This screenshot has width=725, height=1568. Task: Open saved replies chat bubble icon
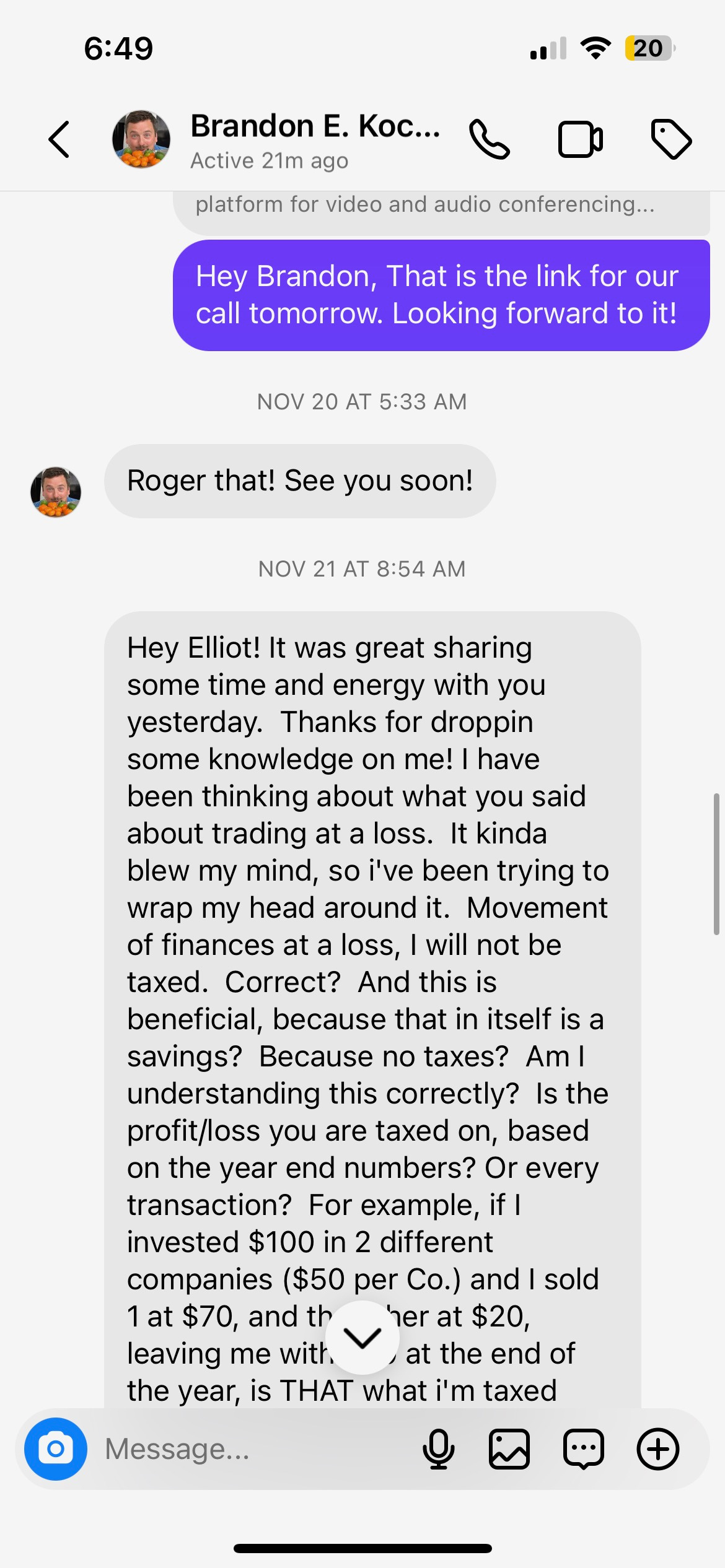coord(583,1449)
